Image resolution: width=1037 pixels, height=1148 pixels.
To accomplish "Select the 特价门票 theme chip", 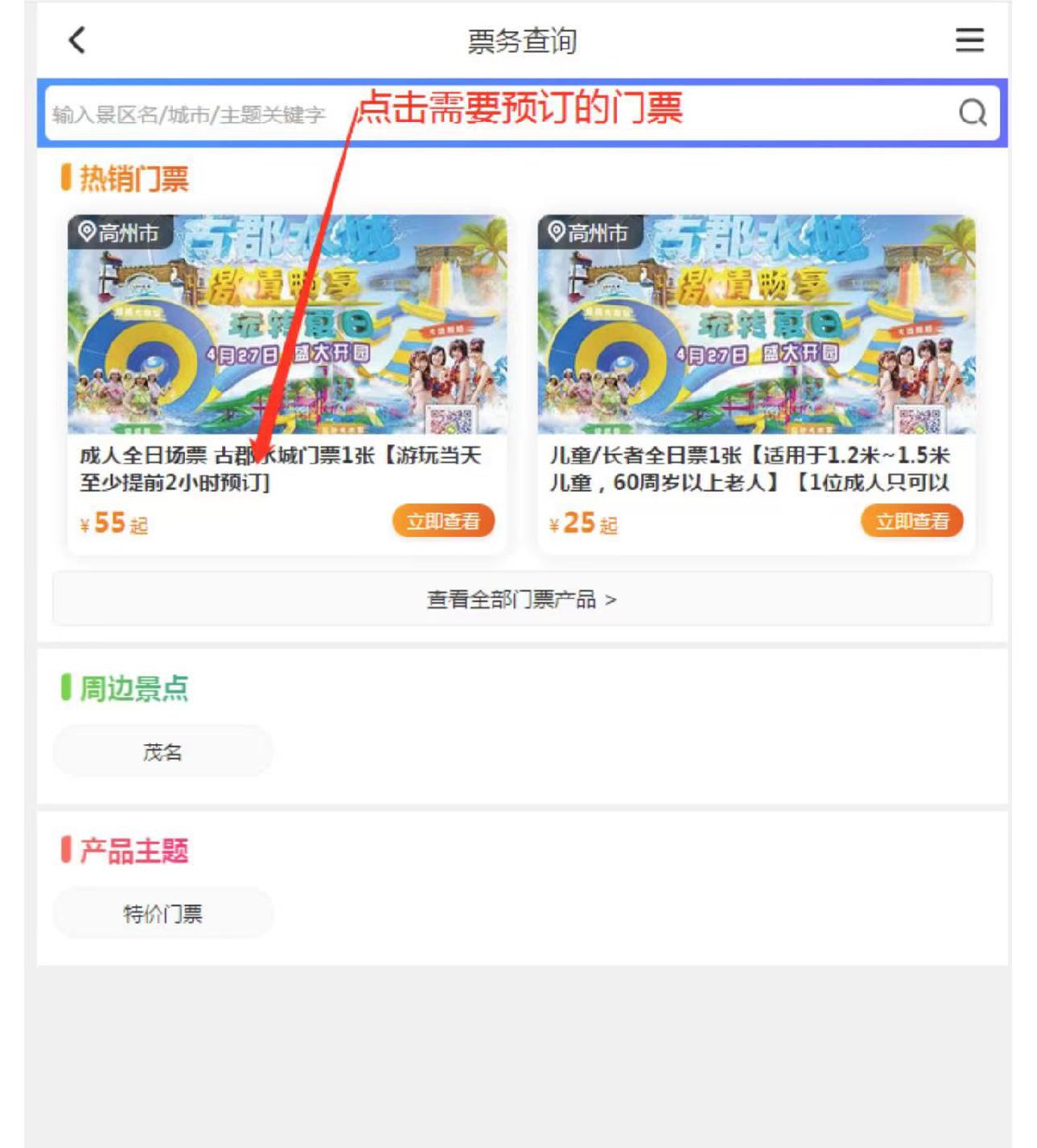I will (x=162, y=914).
